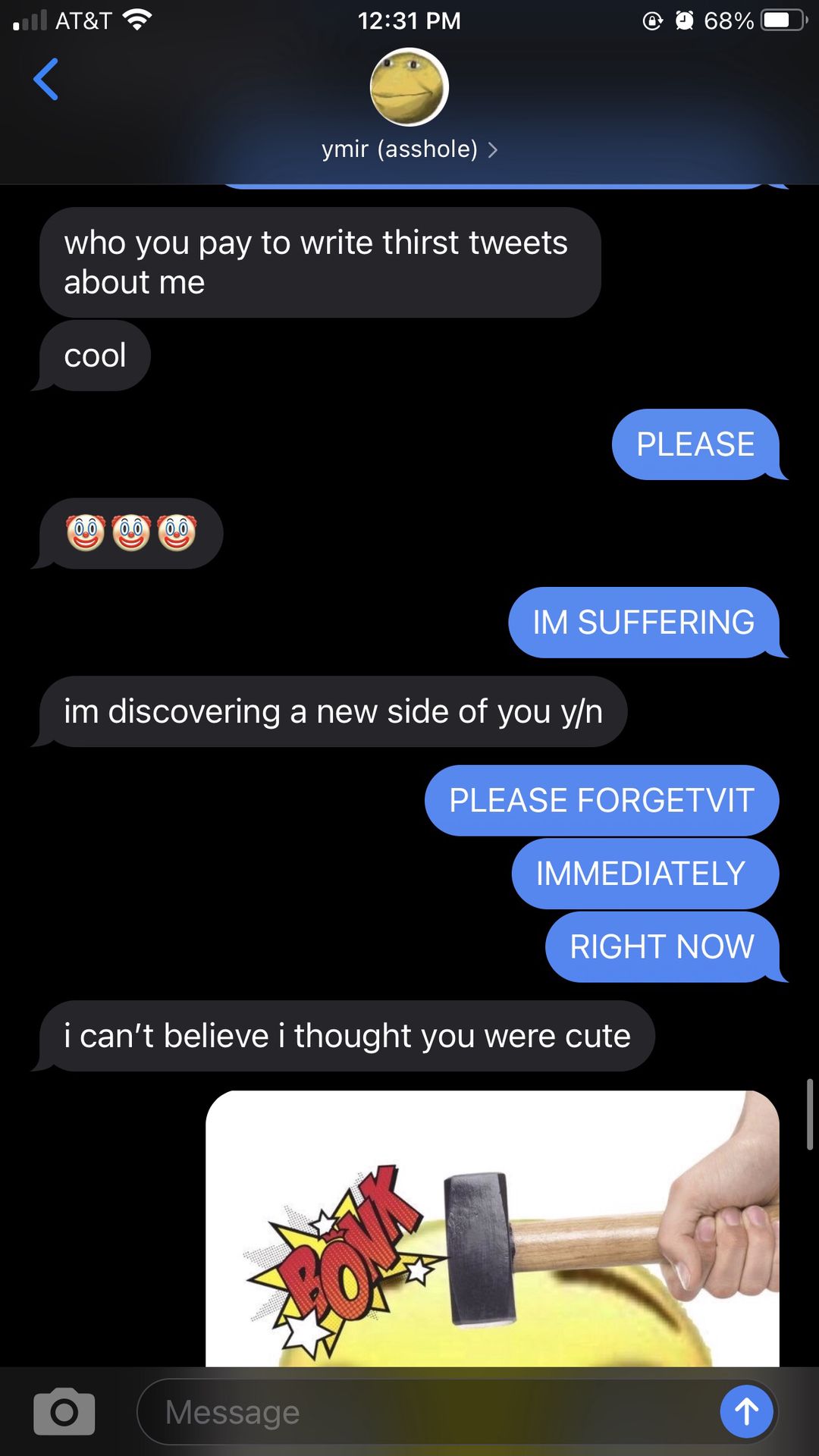Go back to the messages list
The height and width of the screenshot is (1456, 819).
45,80
